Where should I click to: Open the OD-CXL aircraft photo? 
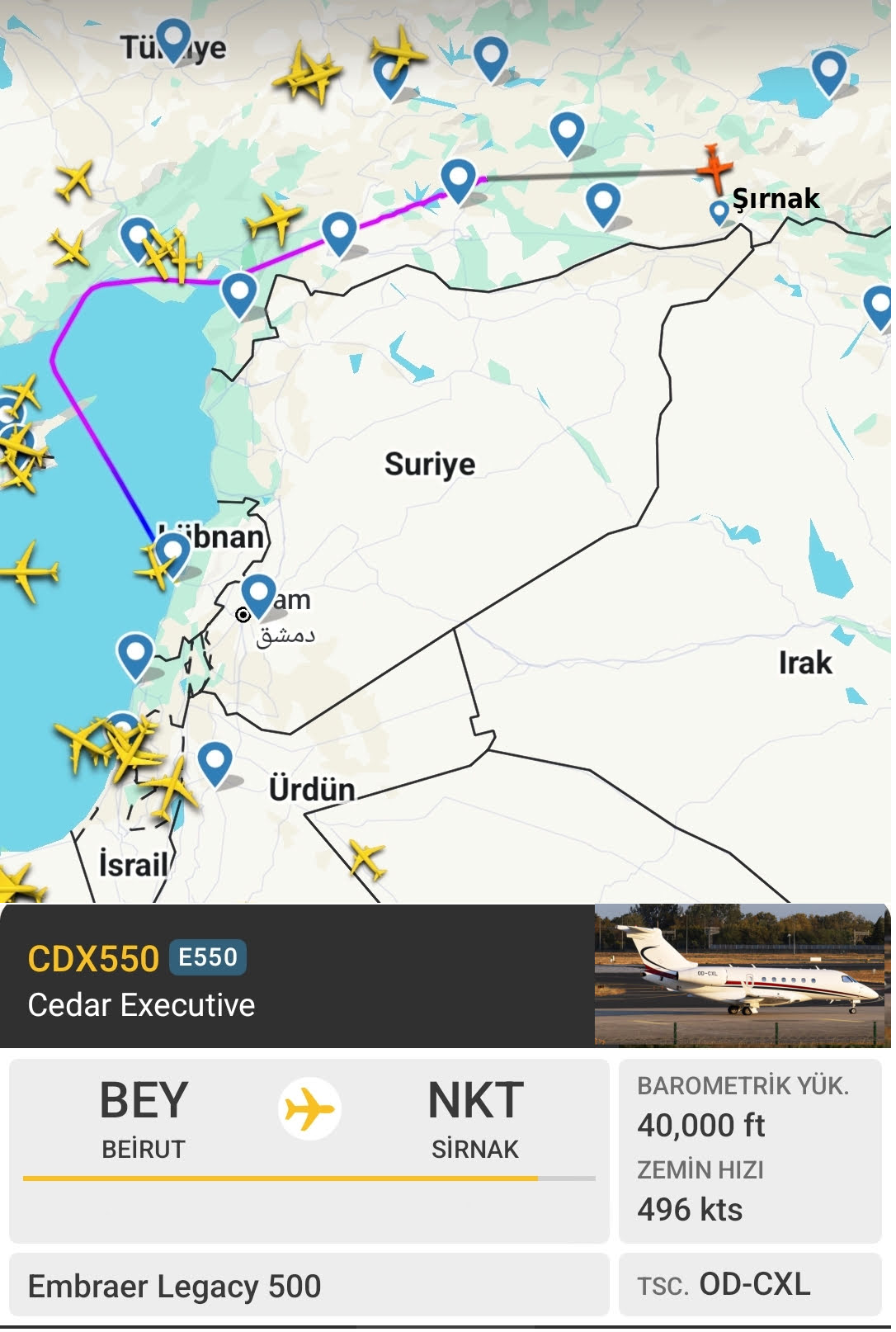click(x=740, y=975)
